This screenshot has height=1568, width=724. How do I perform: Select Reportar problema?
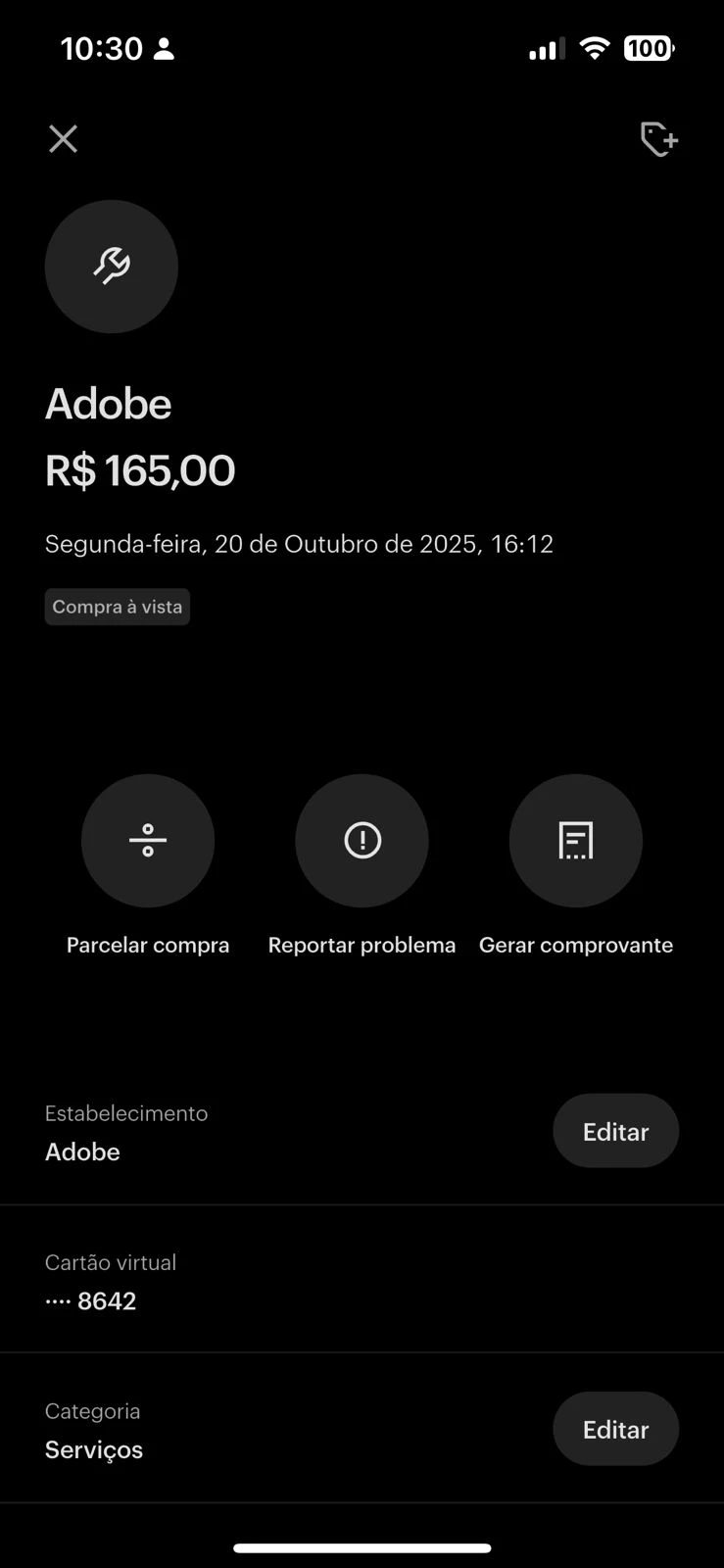pyautogui.click(x=362, y=841)
